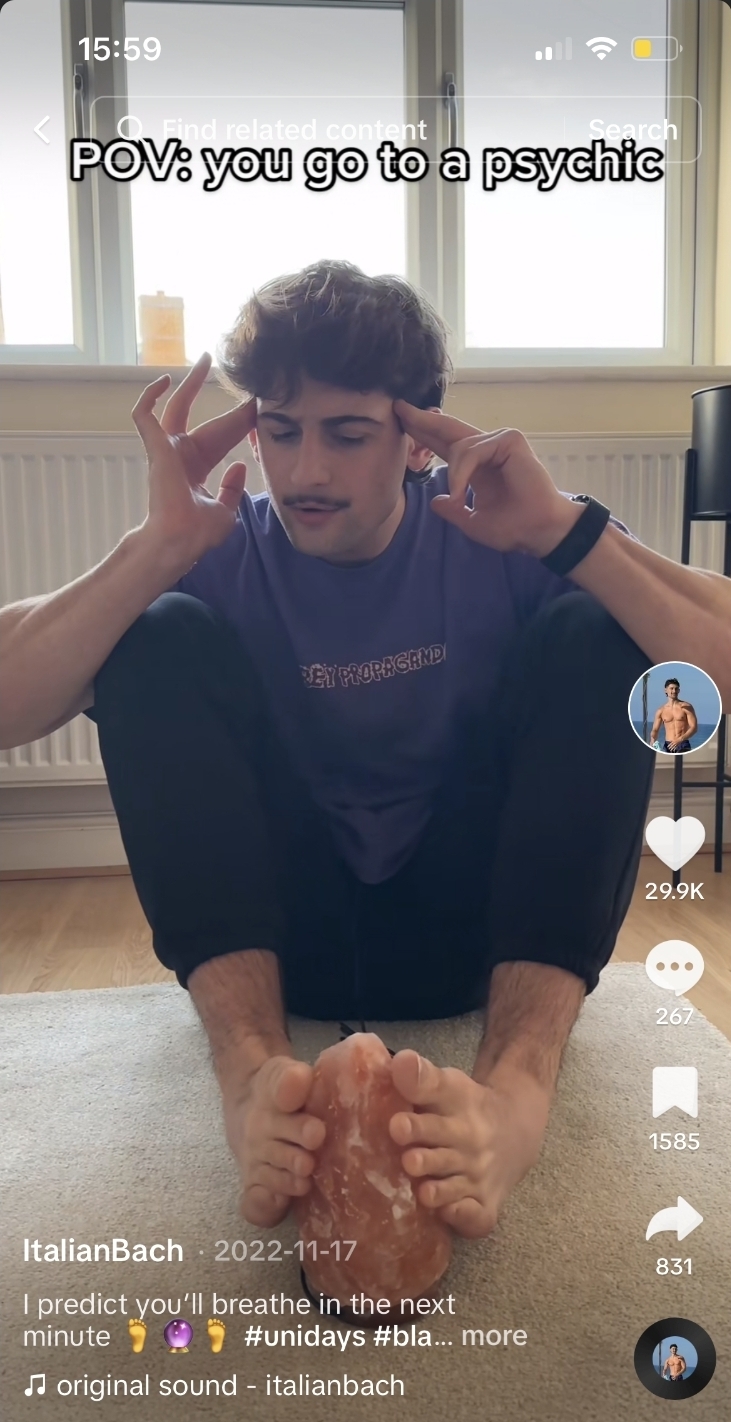Like this video with the heart
Screen dimensions: 731x1422
(674, 843)
